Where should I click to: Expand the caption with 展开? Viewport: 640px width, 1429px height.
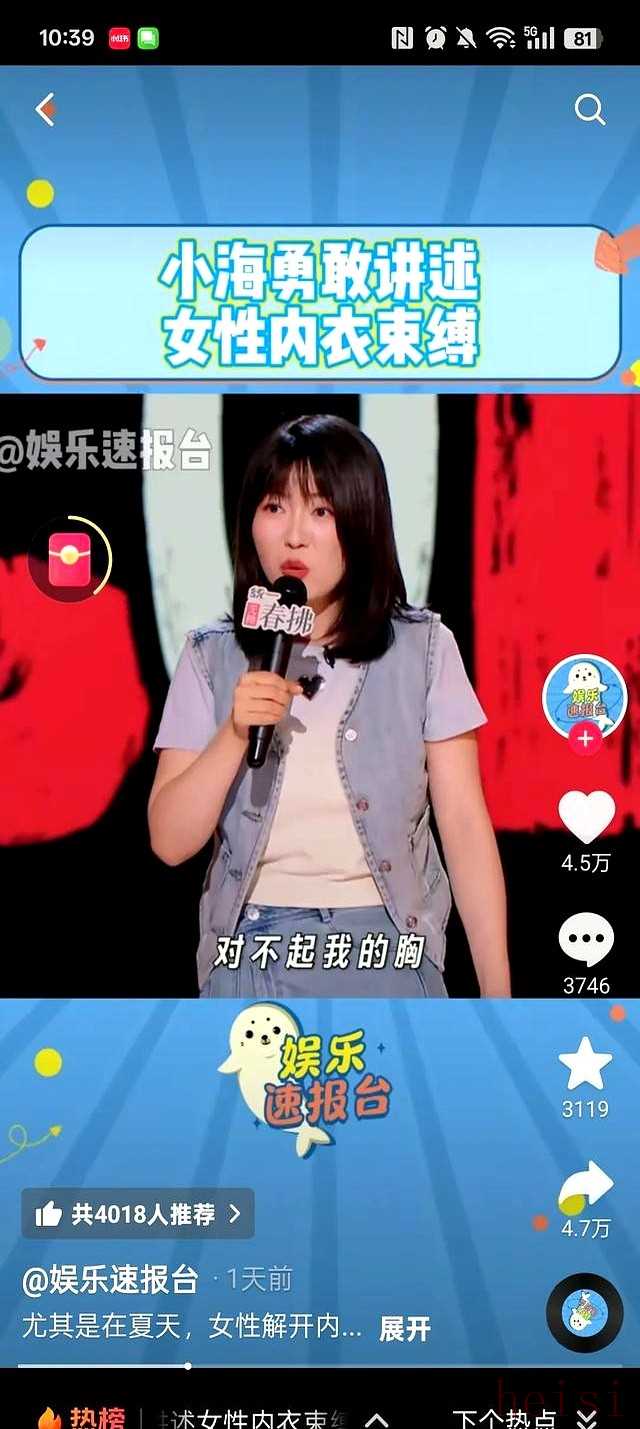[405, 1328]
